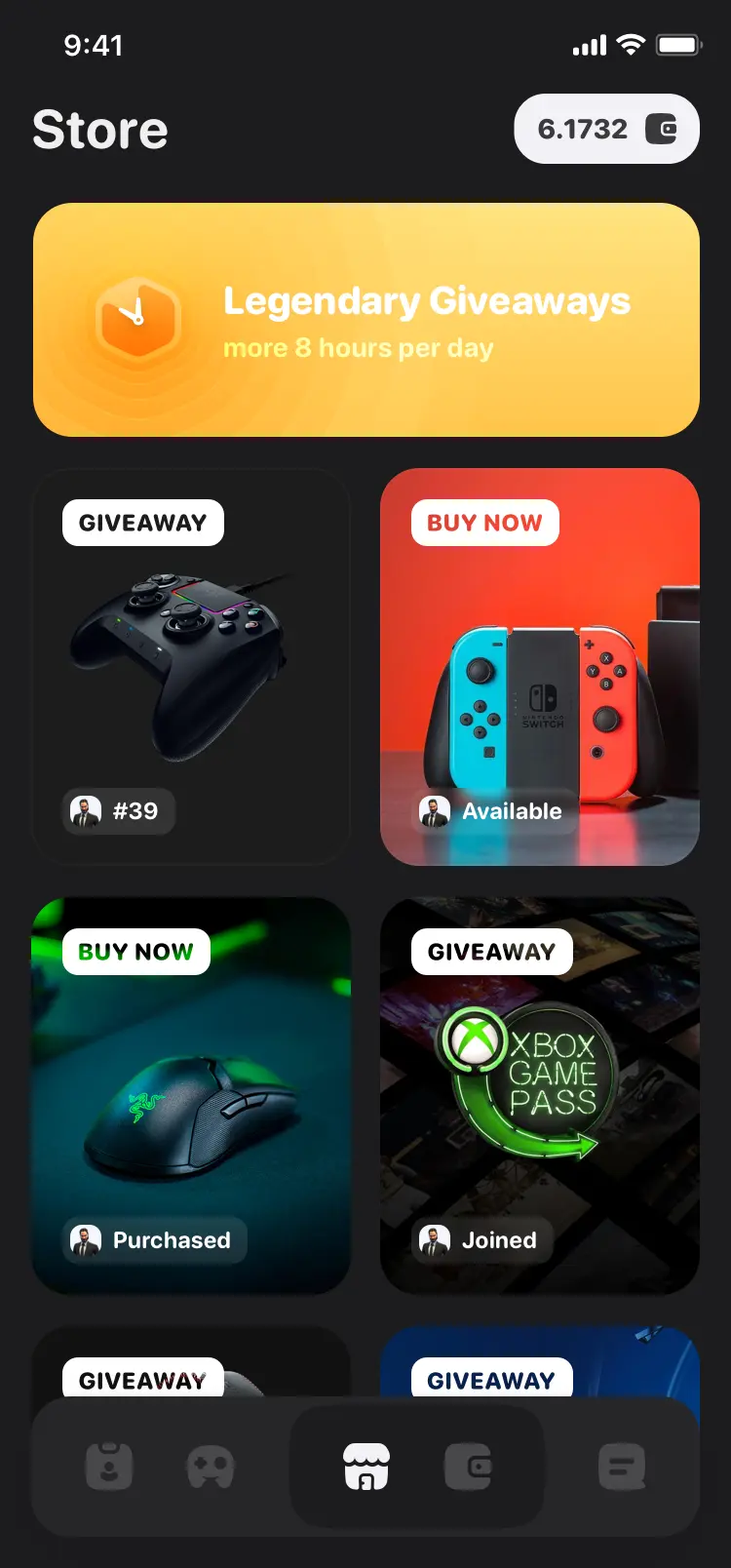Switch to the store tab
Image resolution: width=731 pixels, height=1568 pixels.
pos(366,1467)
